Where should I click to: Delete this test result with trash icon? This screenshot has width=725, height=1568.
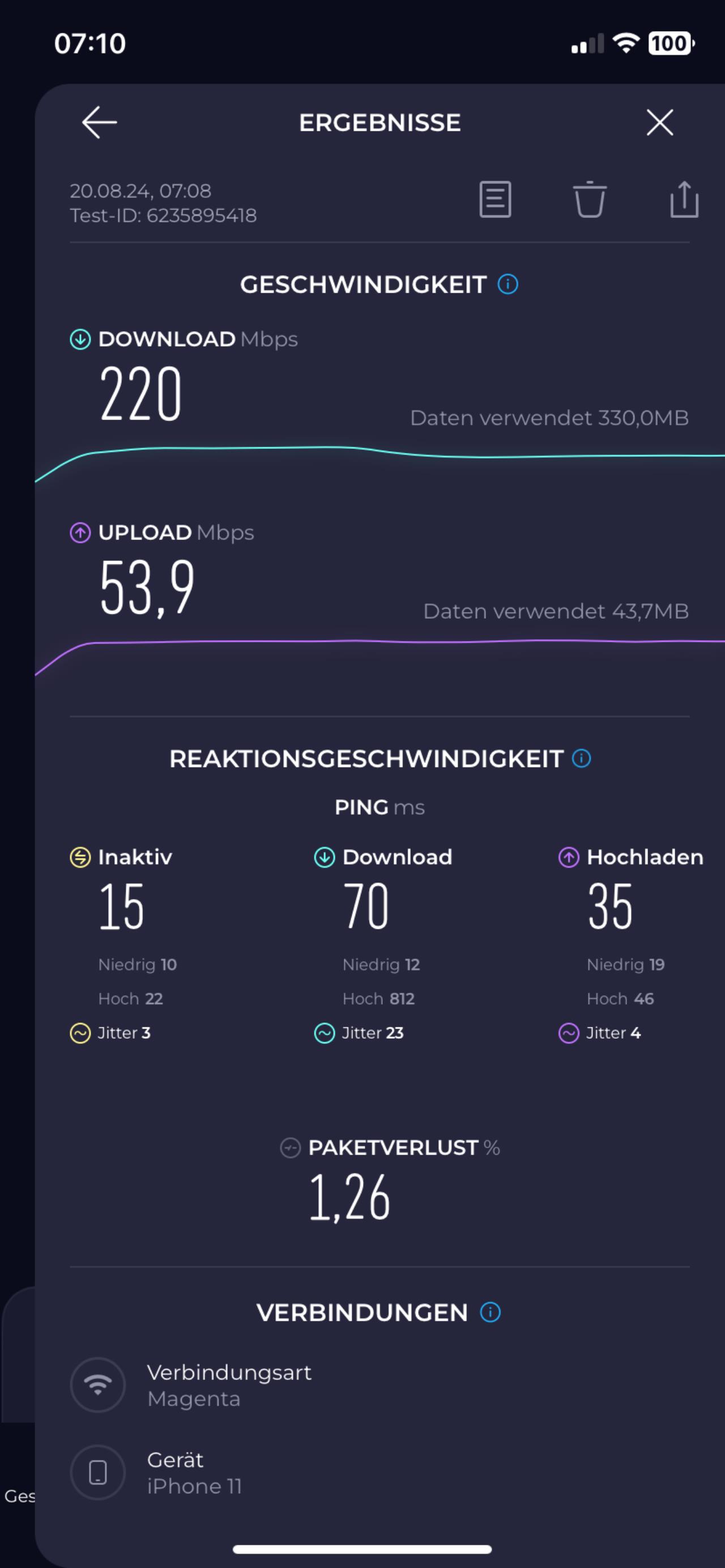coord(590,199)
